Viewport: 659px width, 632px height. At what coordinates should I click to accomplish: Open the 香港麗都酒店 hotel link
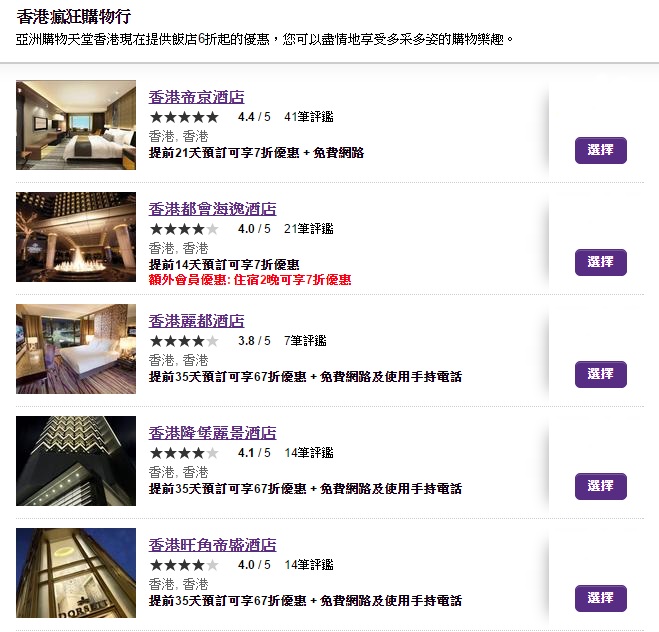(x=196, y=321)
